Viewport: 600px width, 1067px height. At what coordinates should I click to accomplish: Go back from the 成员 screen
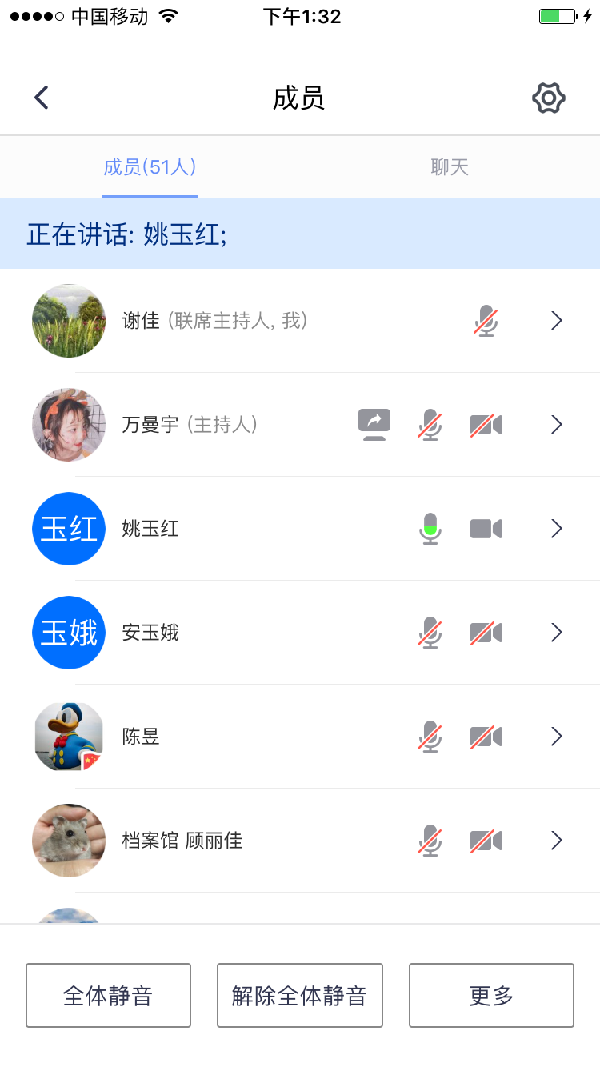click(x=41, y=98)
